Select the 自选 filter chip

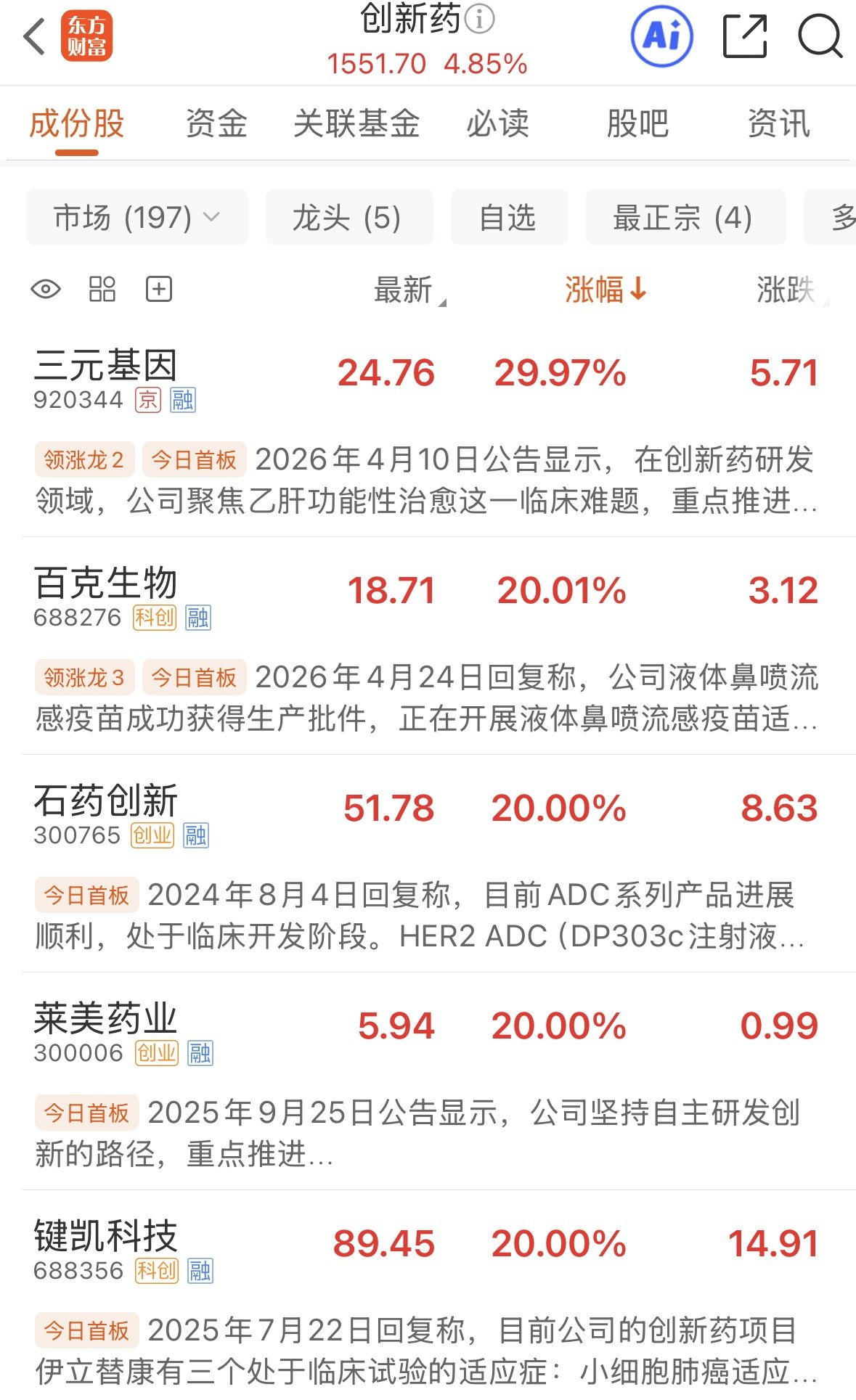point(509,217)
